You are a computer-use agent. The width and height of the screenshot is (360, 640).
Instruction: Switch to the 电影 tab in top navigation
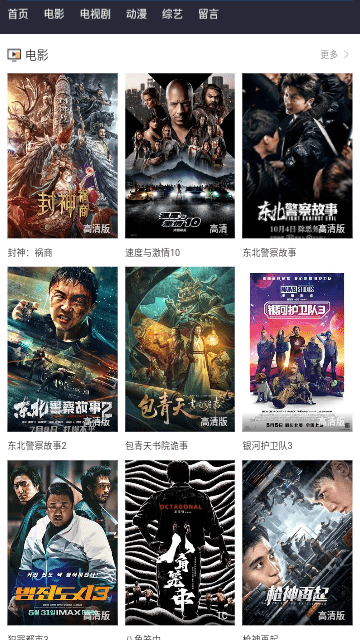coord(54,14)
